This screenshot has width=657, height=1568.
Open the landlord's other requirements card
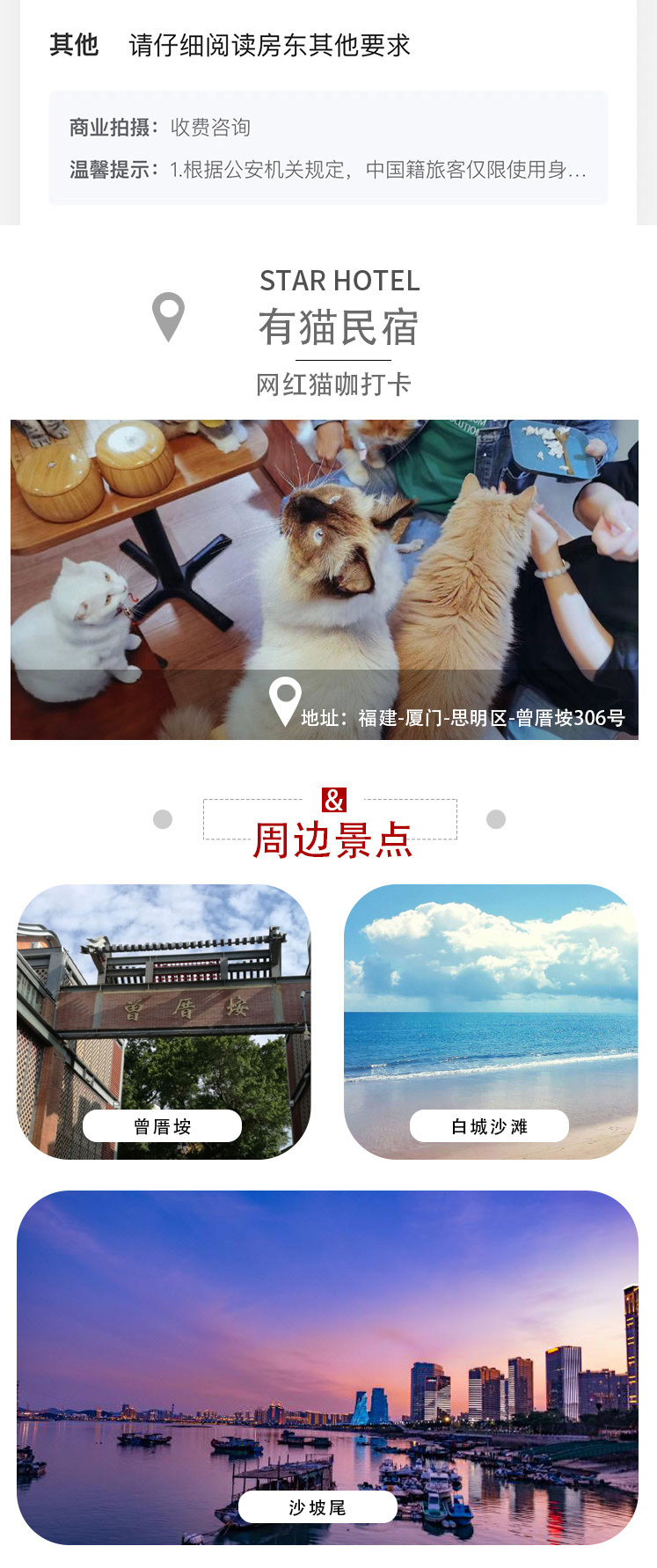click(x=327, y=148)
